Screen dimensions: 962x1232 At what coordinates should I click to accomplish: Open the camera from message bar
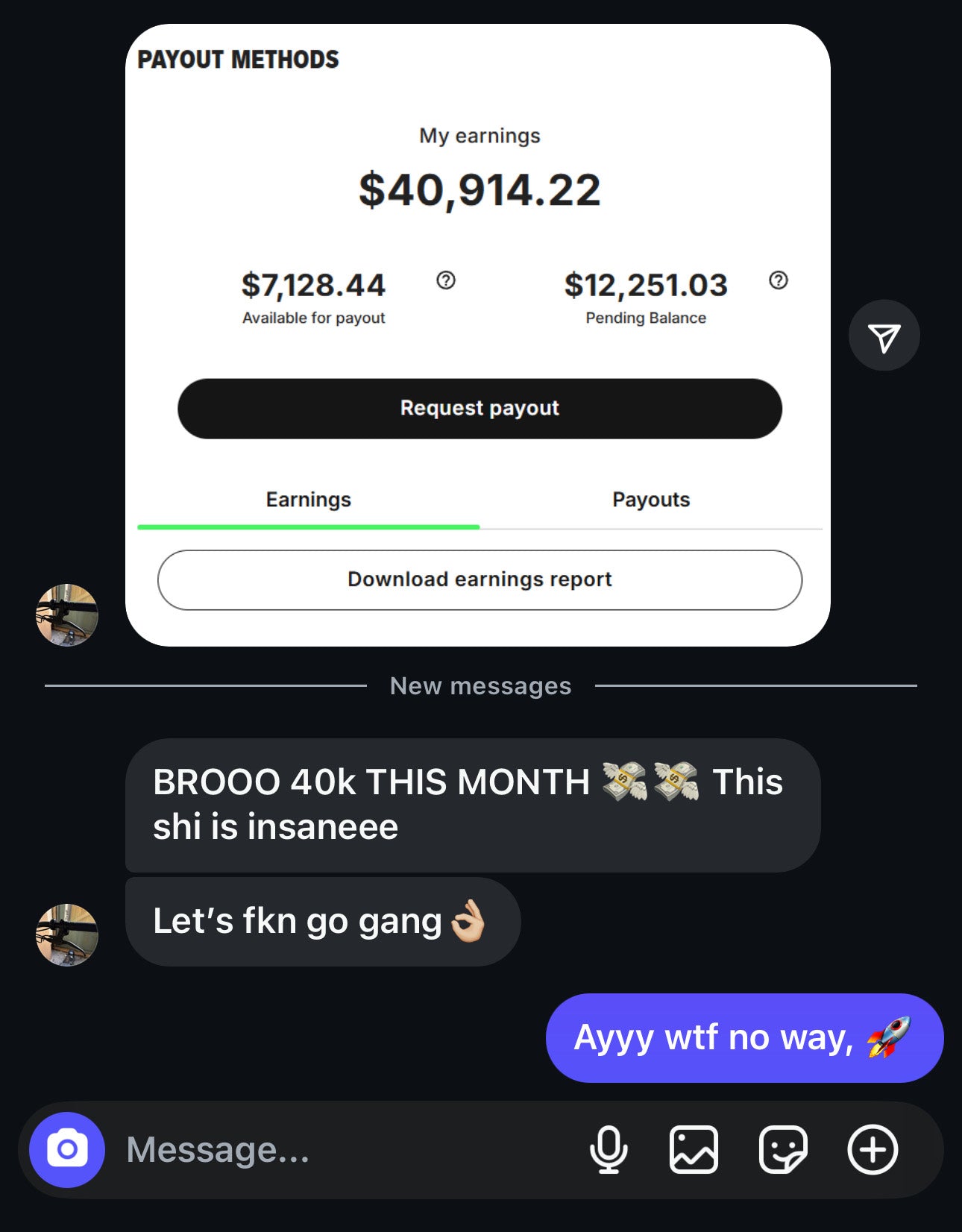67,1149
